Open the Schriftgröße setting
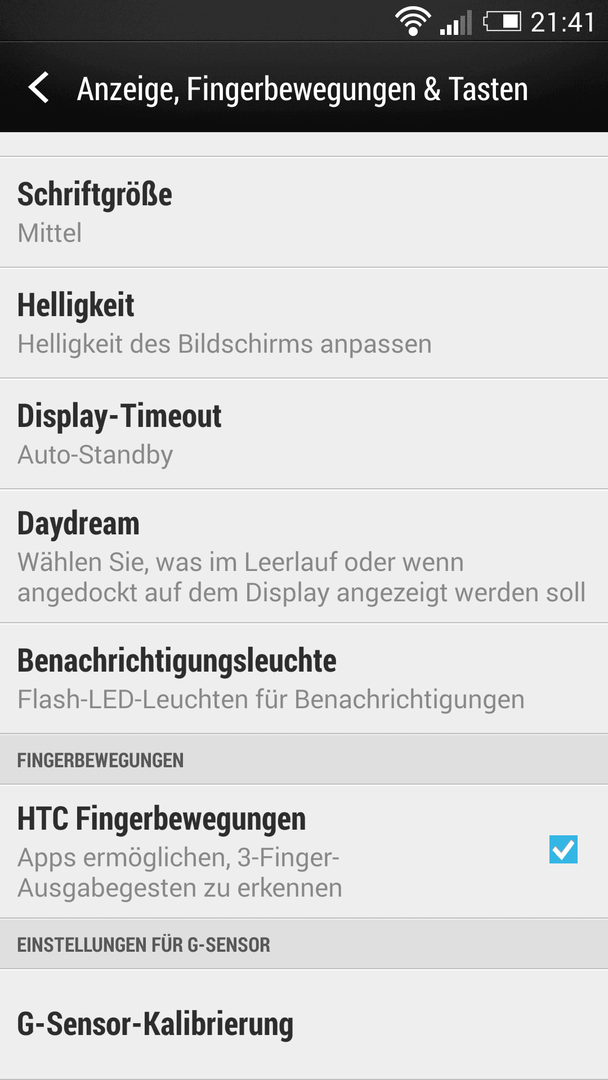 point(304,212)
